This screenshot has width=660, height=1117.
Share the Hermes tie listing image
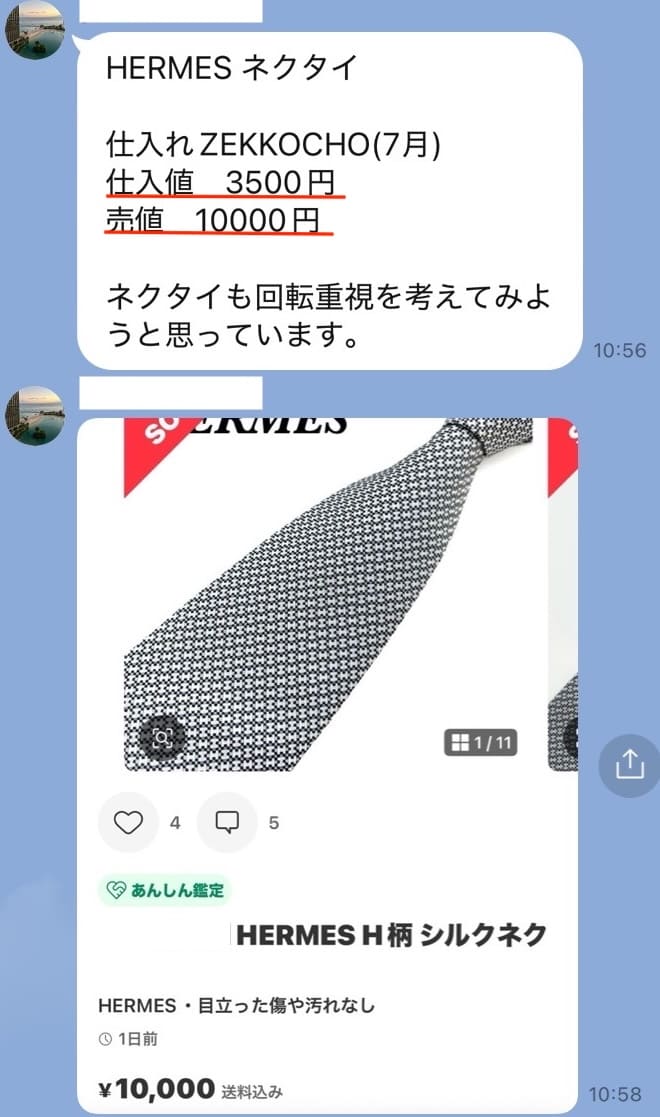[629, 765]
